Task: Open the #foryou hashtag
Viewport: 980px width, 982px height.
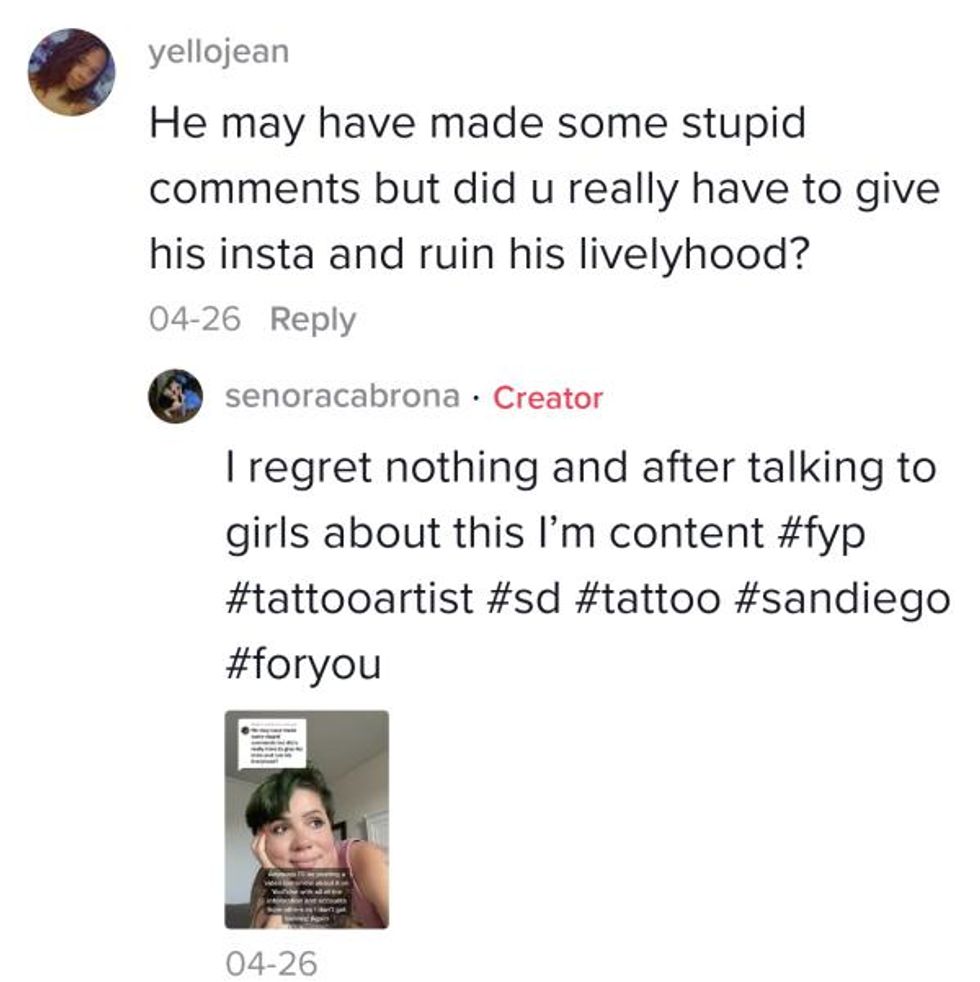Action: click(304, 663)
